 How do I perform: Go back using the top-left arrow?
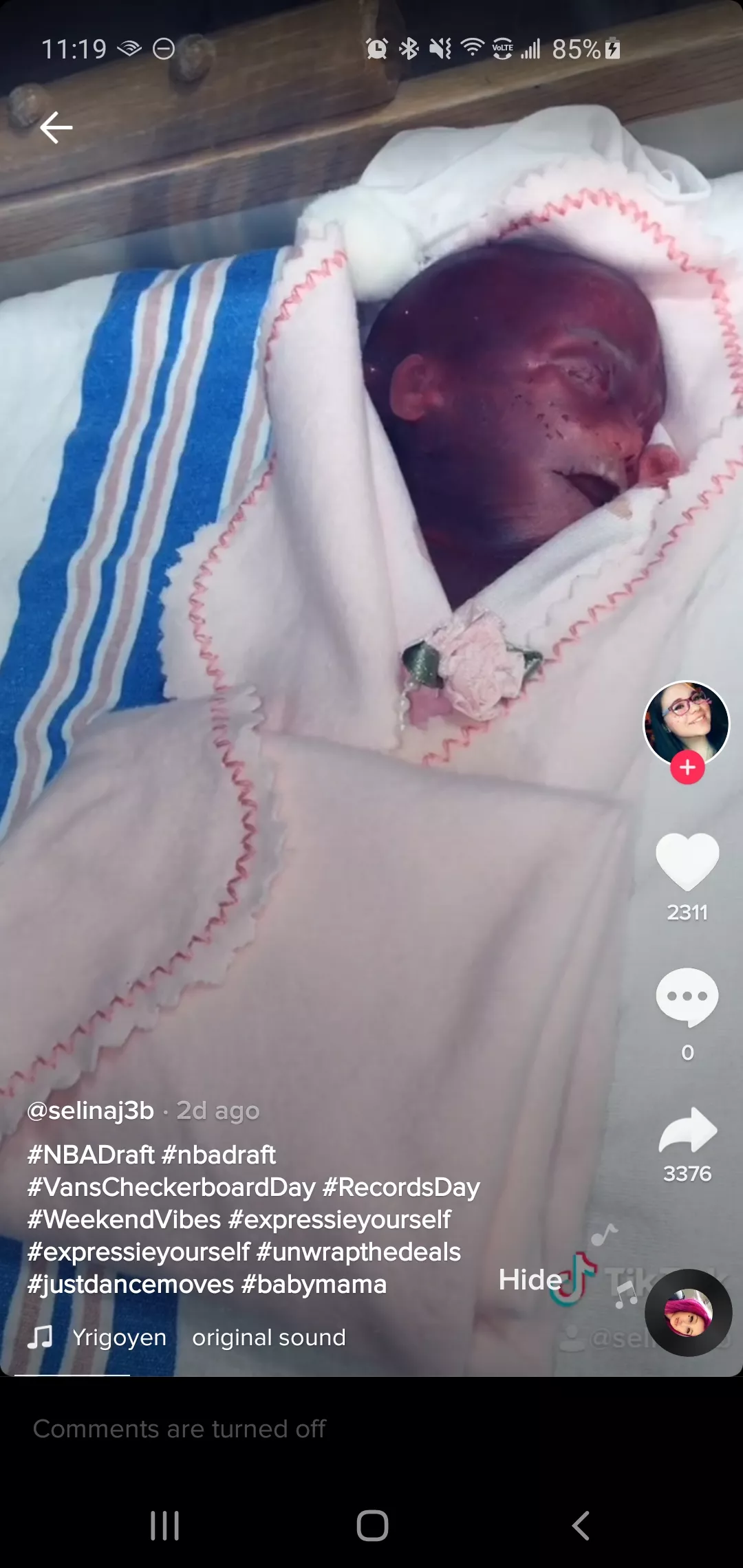(x=56, y=128)
